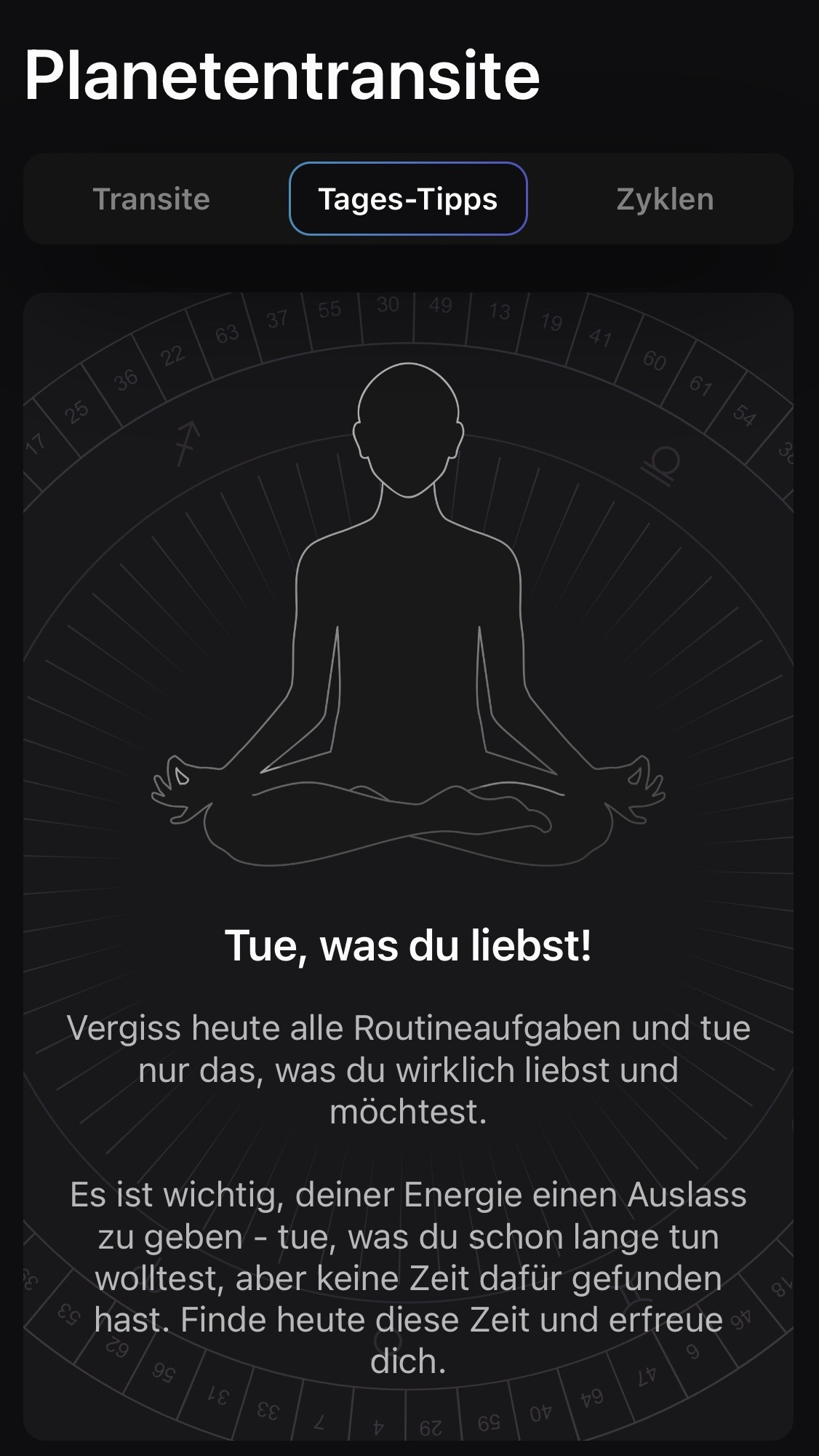The width and height of the screenshot is (819, 1456).
Task: Open the Zyklen tab
Action: click(x=665, y=199)
